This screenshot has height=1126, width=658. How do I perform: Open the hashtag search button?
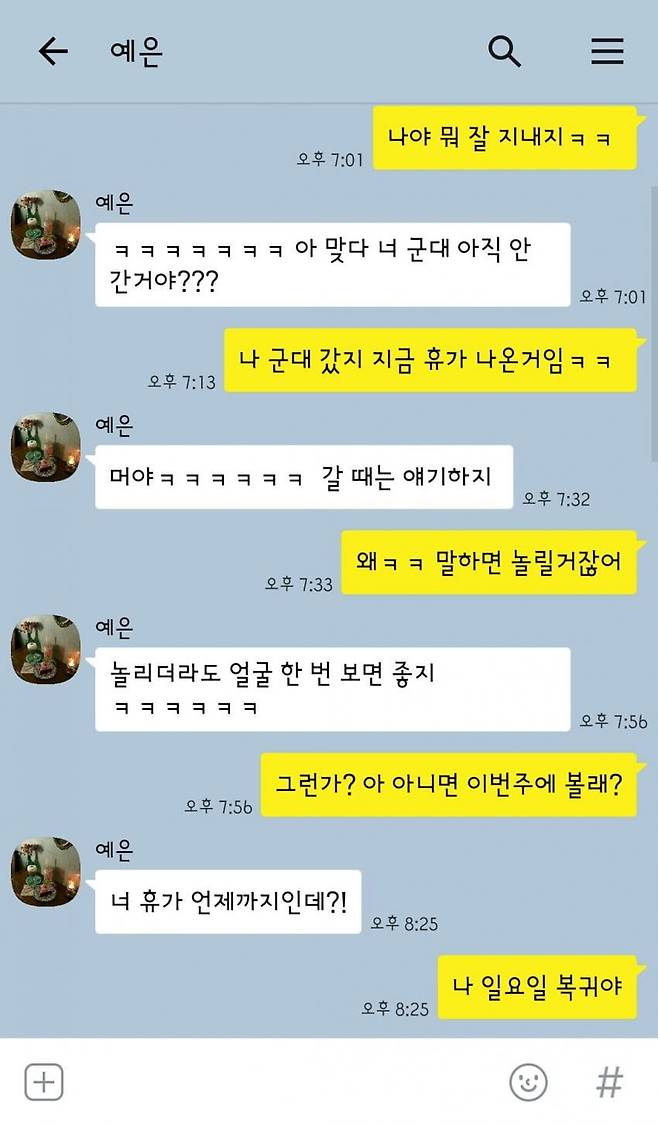pyautogui.click(x=609, y=1082)
